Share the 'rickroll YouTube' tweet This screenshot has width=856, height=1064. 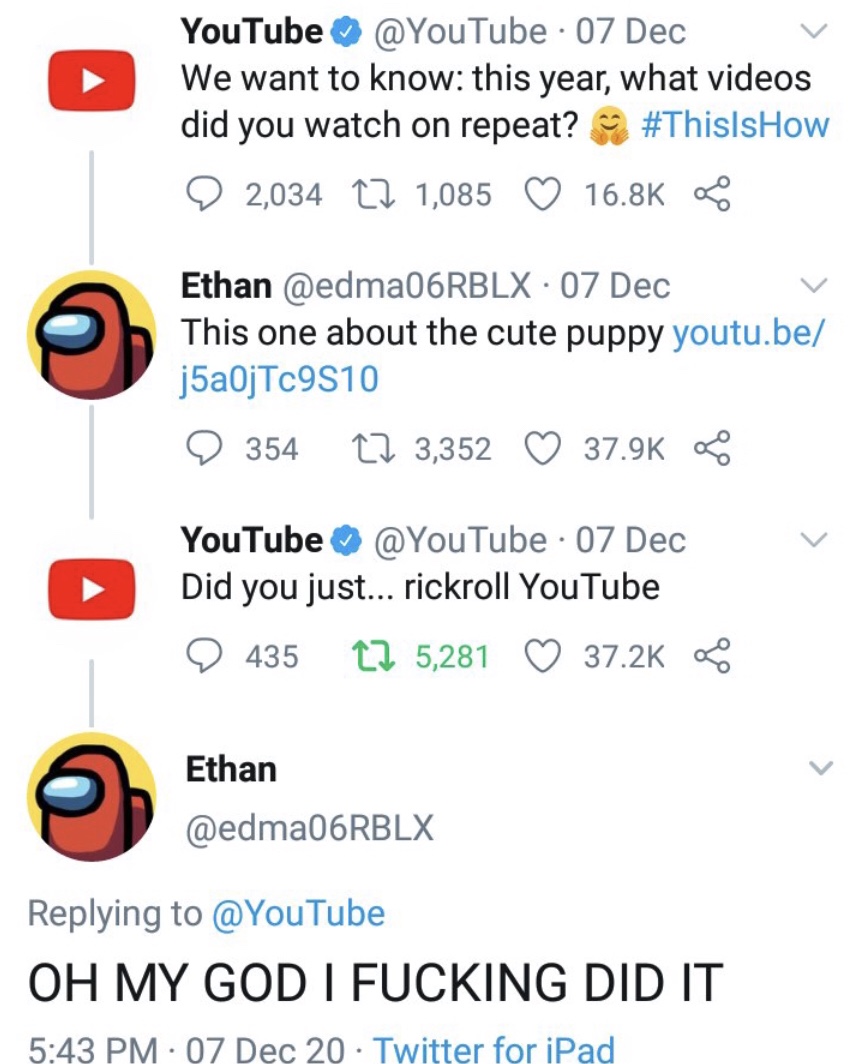tap(711, 655)
